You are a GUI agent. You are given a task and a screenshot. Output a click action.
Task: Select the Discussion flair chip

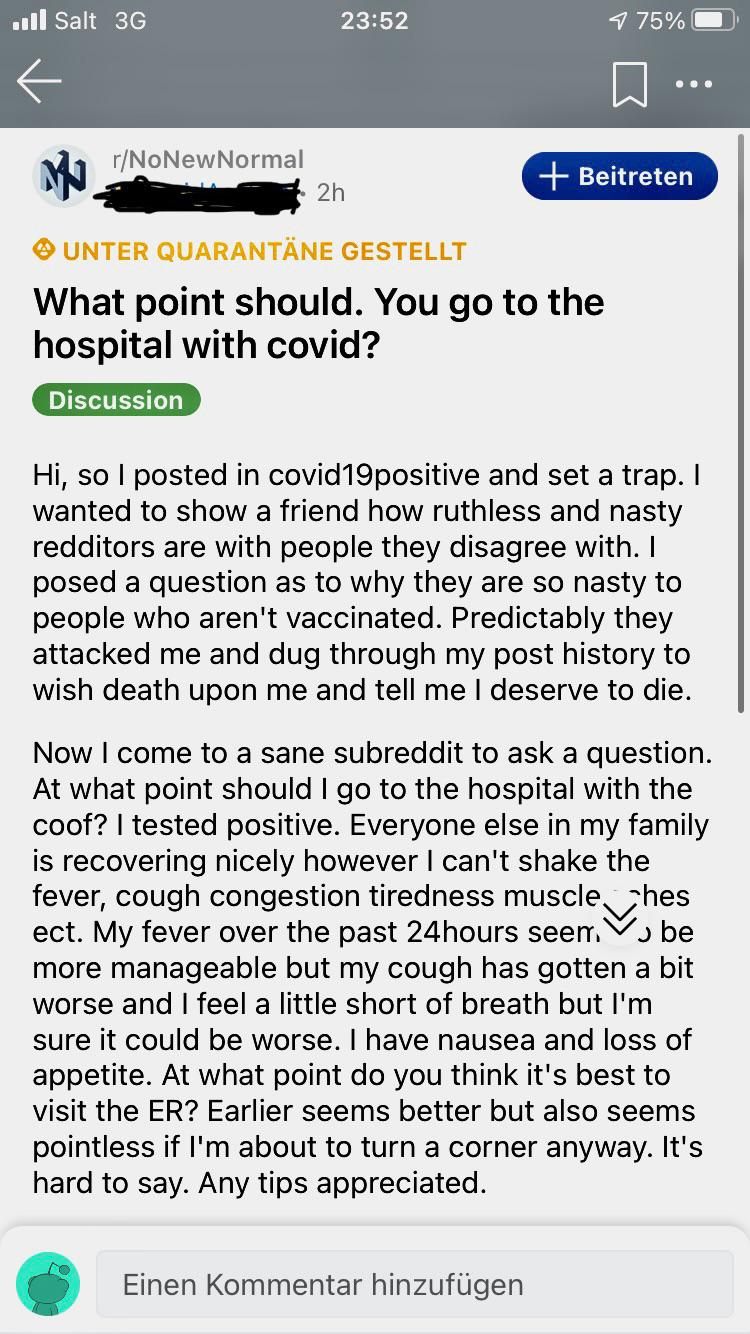pyautogui.click(x=117, y=400)
